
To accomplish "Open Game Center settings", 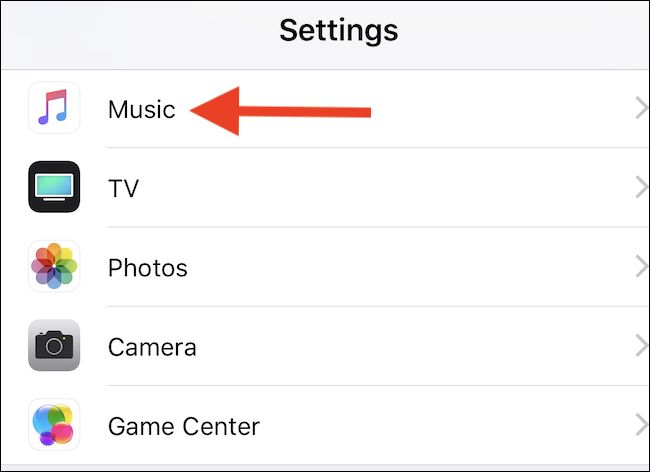I will tap(183, 427).
